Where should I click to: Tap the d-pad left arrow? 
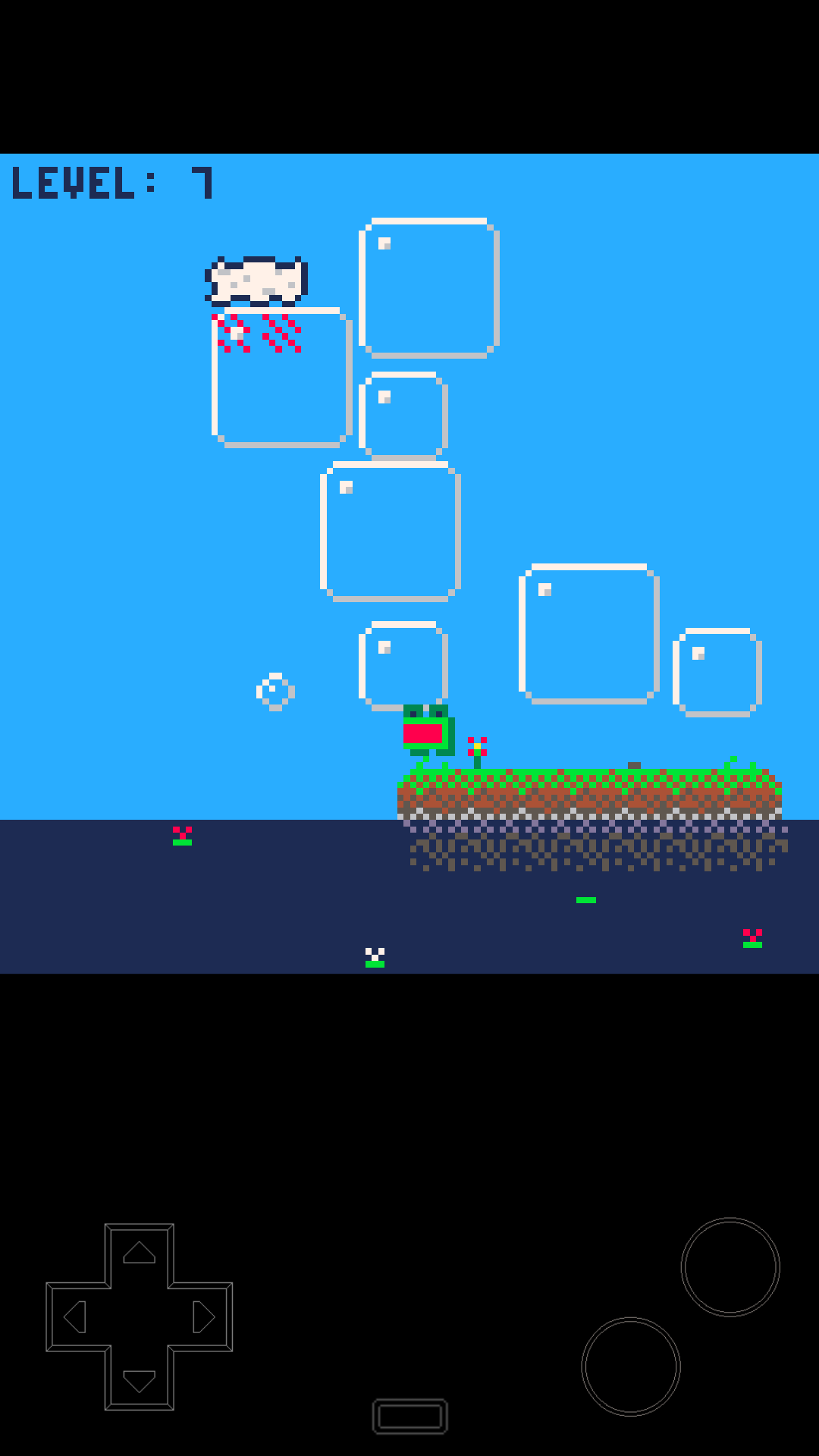[76, 1317]
